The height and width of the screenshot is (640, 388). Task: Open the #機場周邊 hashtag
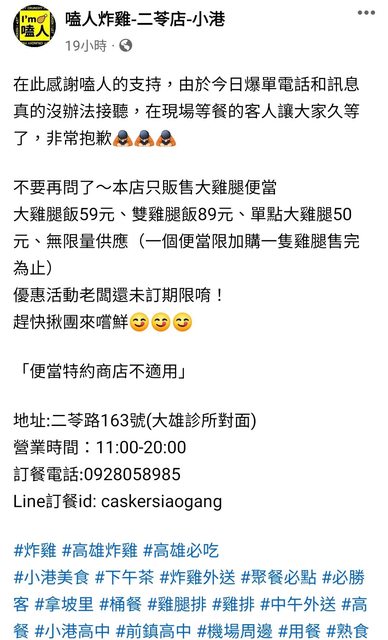[x=235, y=631]
